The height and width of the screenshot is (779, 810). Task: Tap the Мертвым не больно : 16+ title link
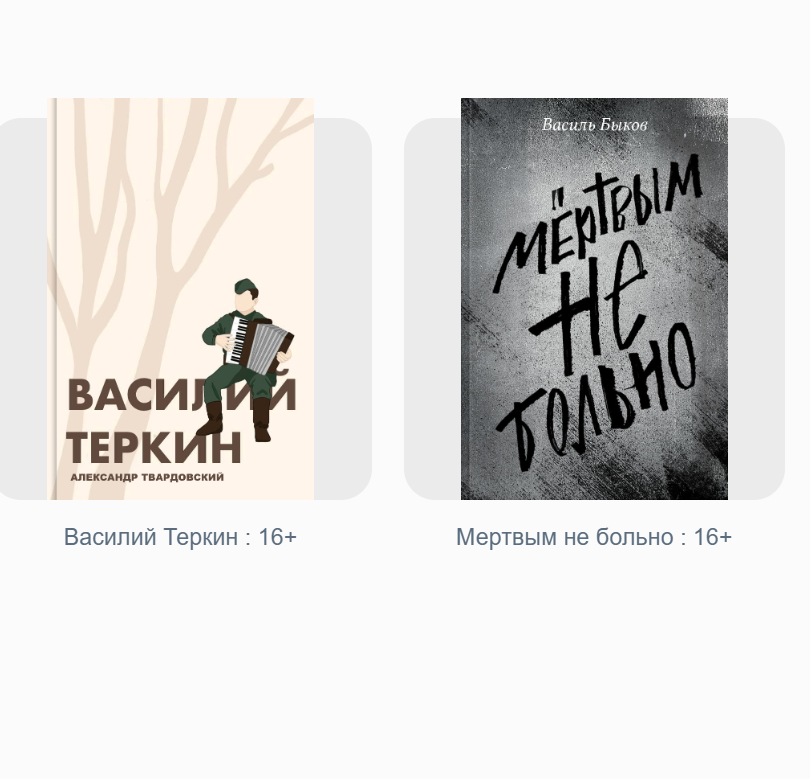click(x=594, y=537)
